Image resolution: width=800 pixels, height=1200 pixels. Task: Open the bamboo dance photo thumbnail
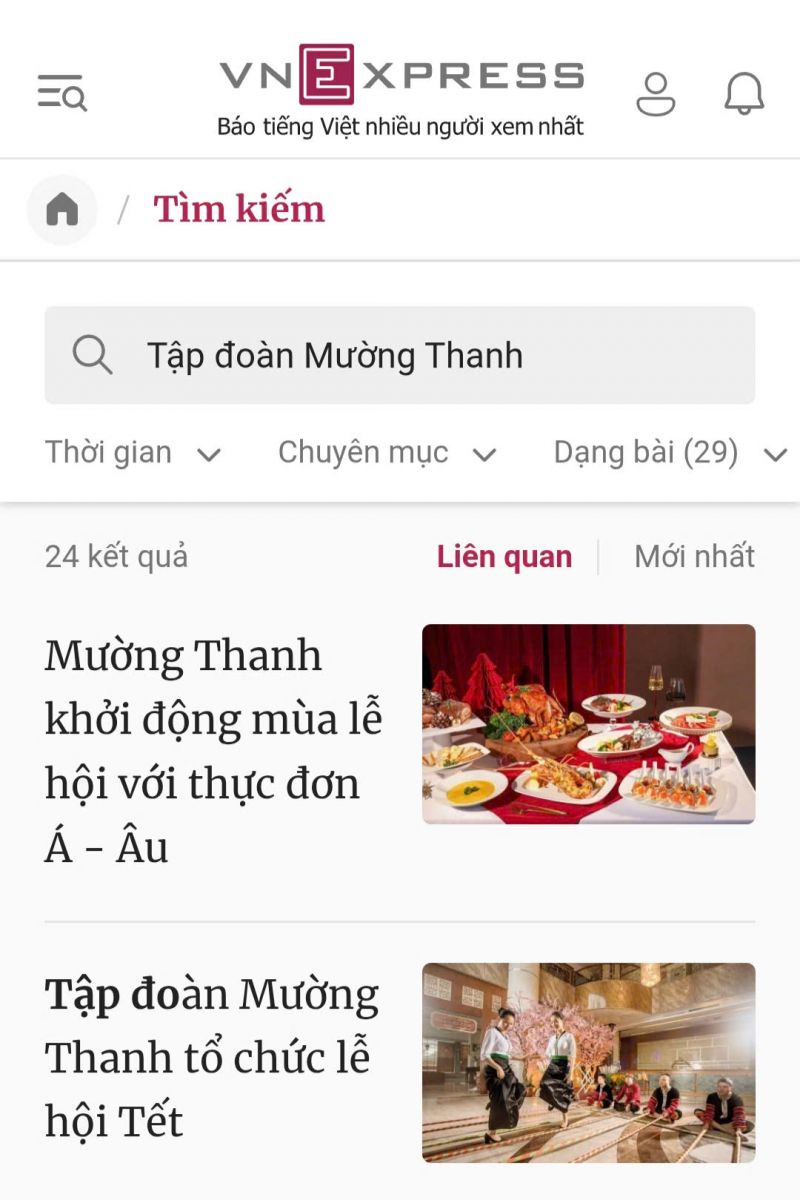(588, 1062)
